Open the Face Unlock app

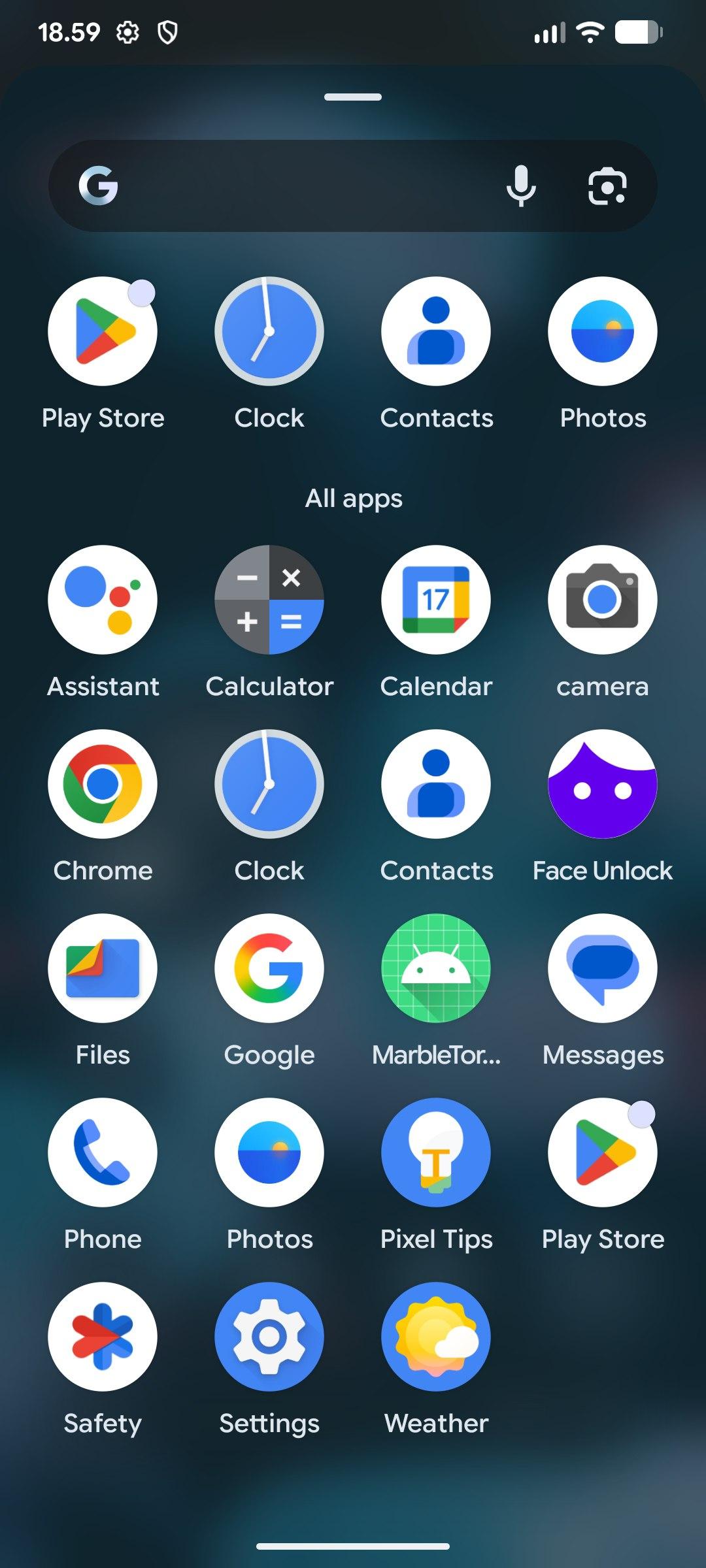[x=603, y=784]
